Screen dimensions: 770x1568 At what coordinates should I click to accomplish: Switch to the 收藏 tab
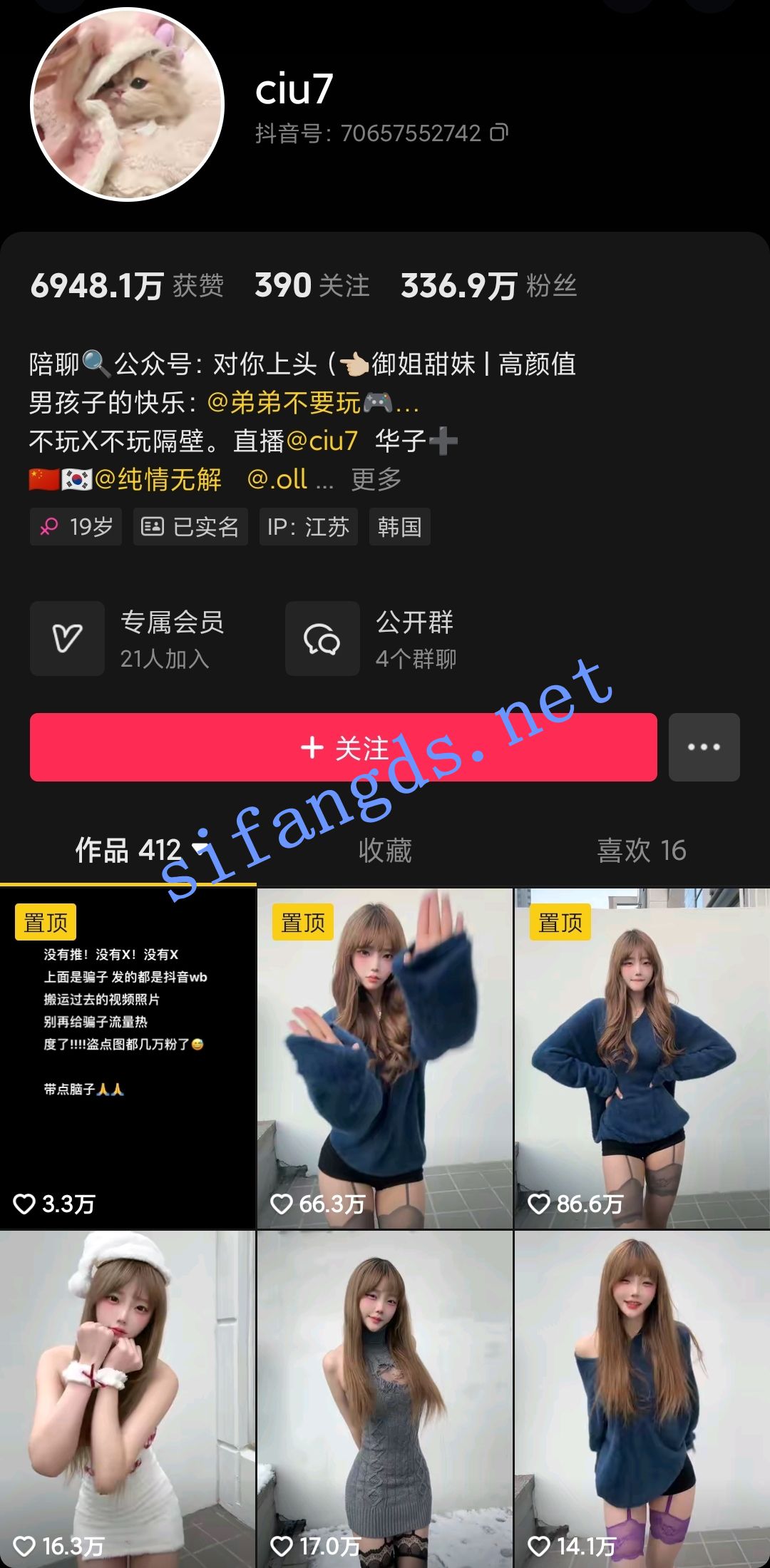(x=385, y=850)
